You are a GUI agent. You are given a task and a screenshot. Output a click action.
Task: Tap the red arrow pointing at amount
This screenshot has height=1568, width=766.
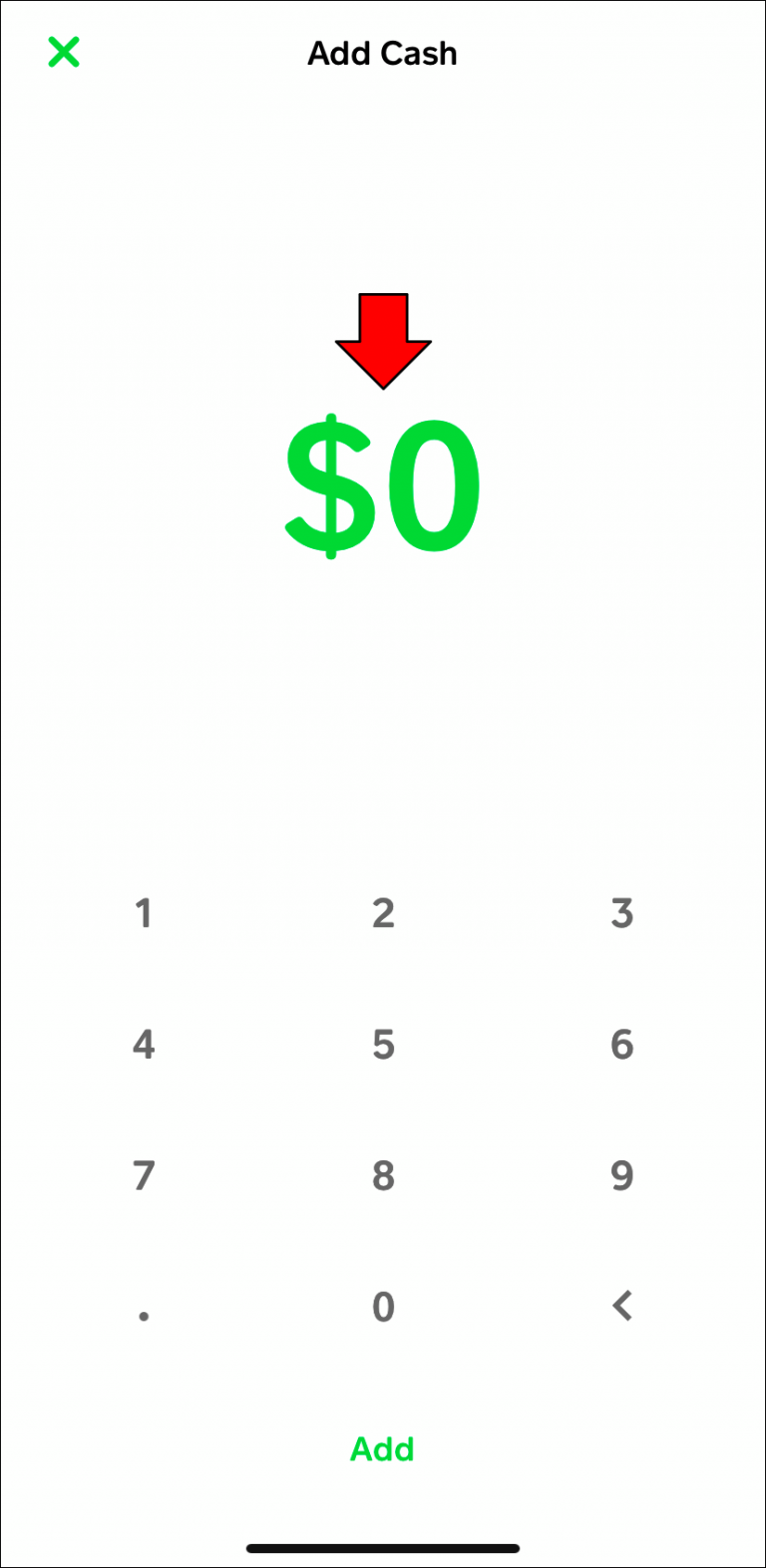pyautogui.click(x=382, y=339)
